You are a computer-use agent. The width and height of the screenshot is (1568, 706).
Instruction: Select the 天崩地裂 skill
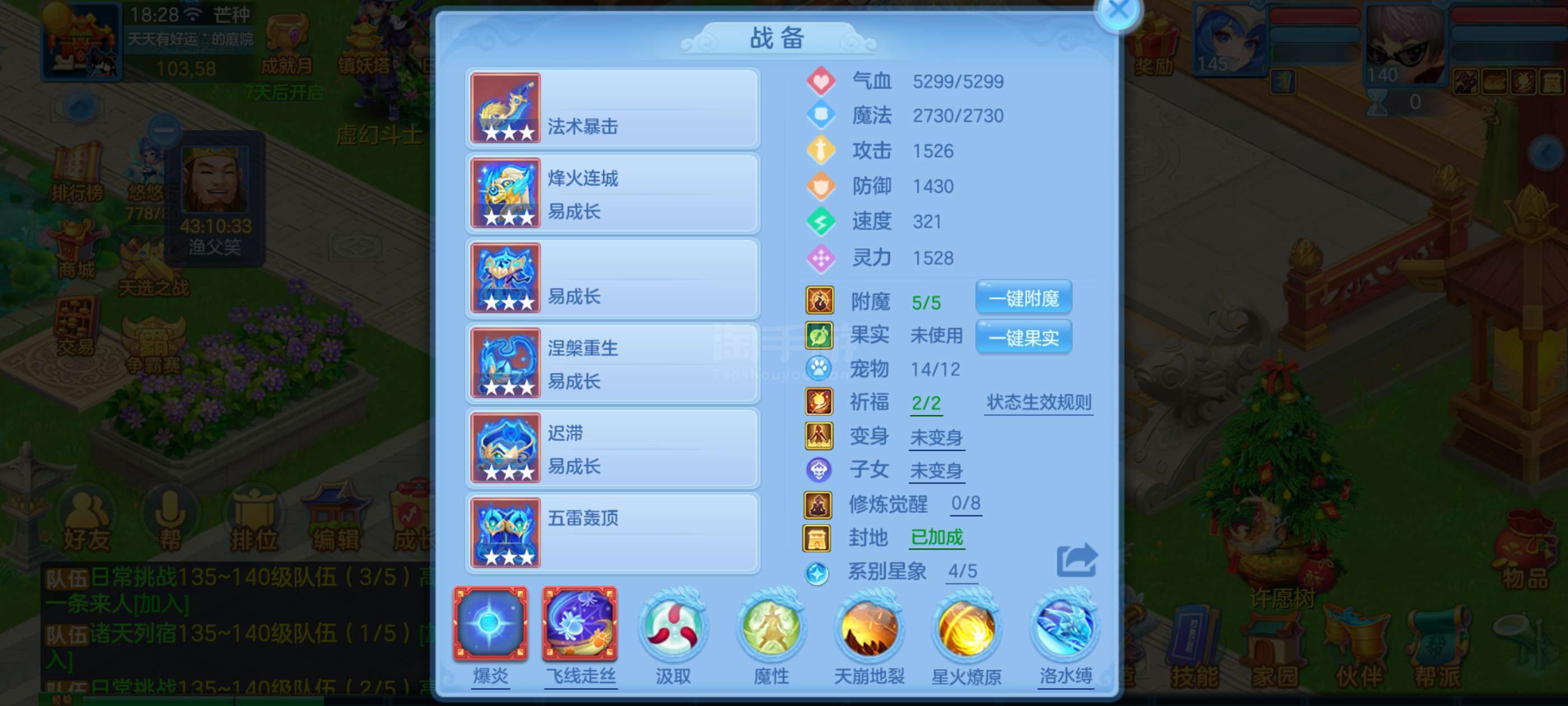(869, 628)
